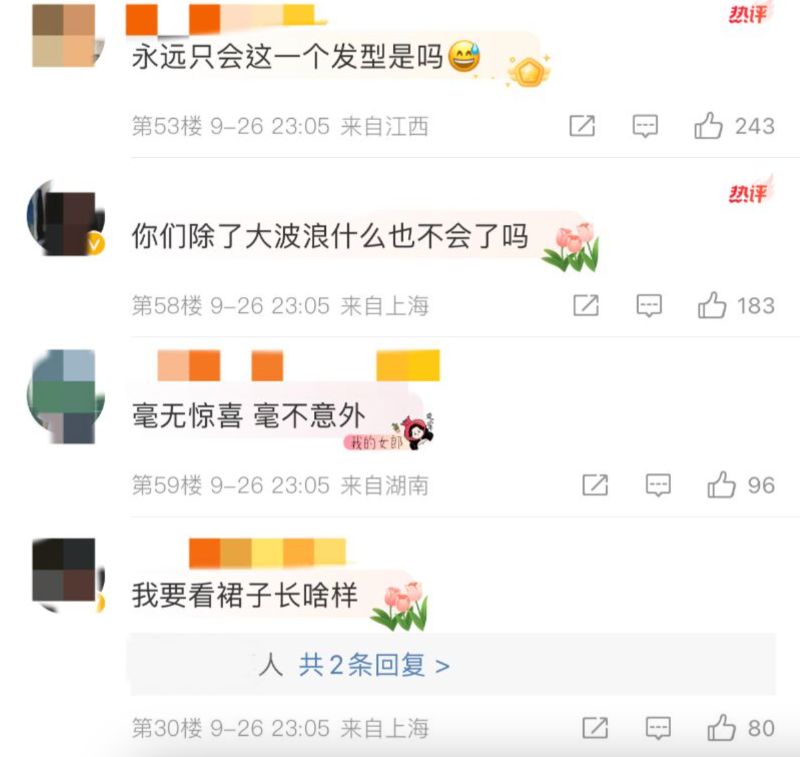This screenshot has height=757, width=800.
Task: Reply to the 第53楼 comment
Action: [646, 126]
